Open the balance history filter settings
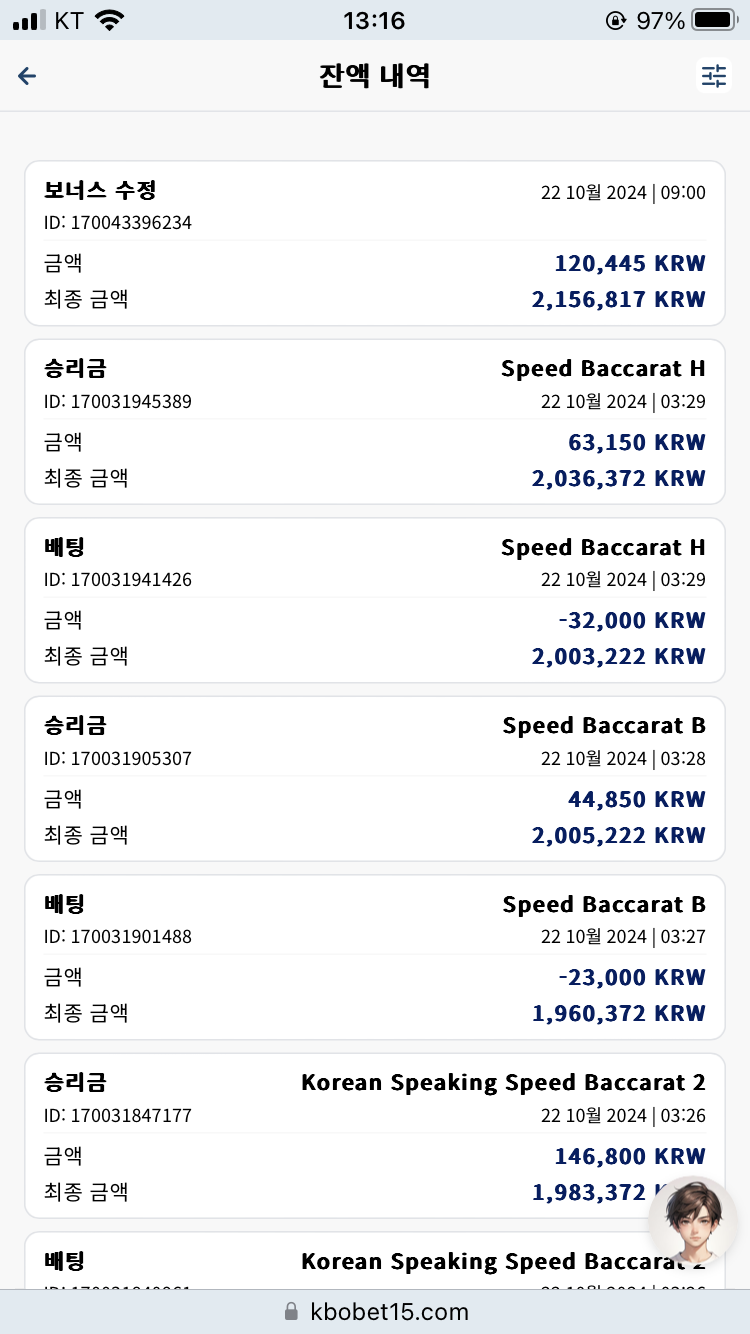The height and width of the screenshot is (1334, 750). click(714, 76)
